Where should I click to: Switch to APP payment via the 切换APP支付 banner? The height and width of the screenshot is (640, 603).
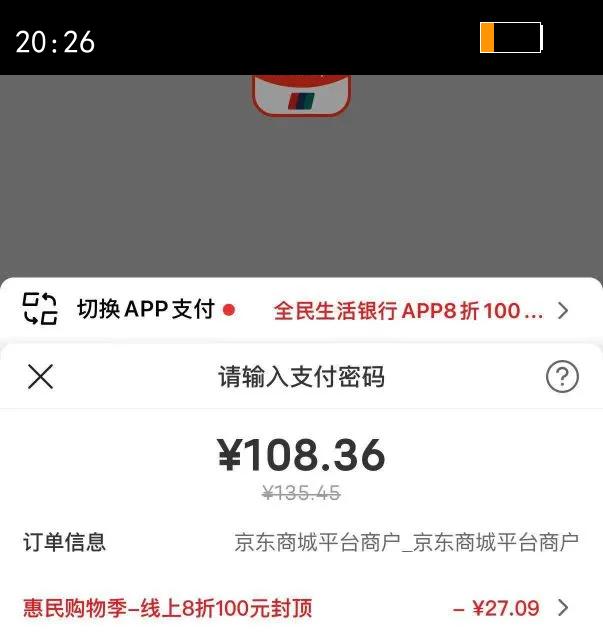point(146,310)
